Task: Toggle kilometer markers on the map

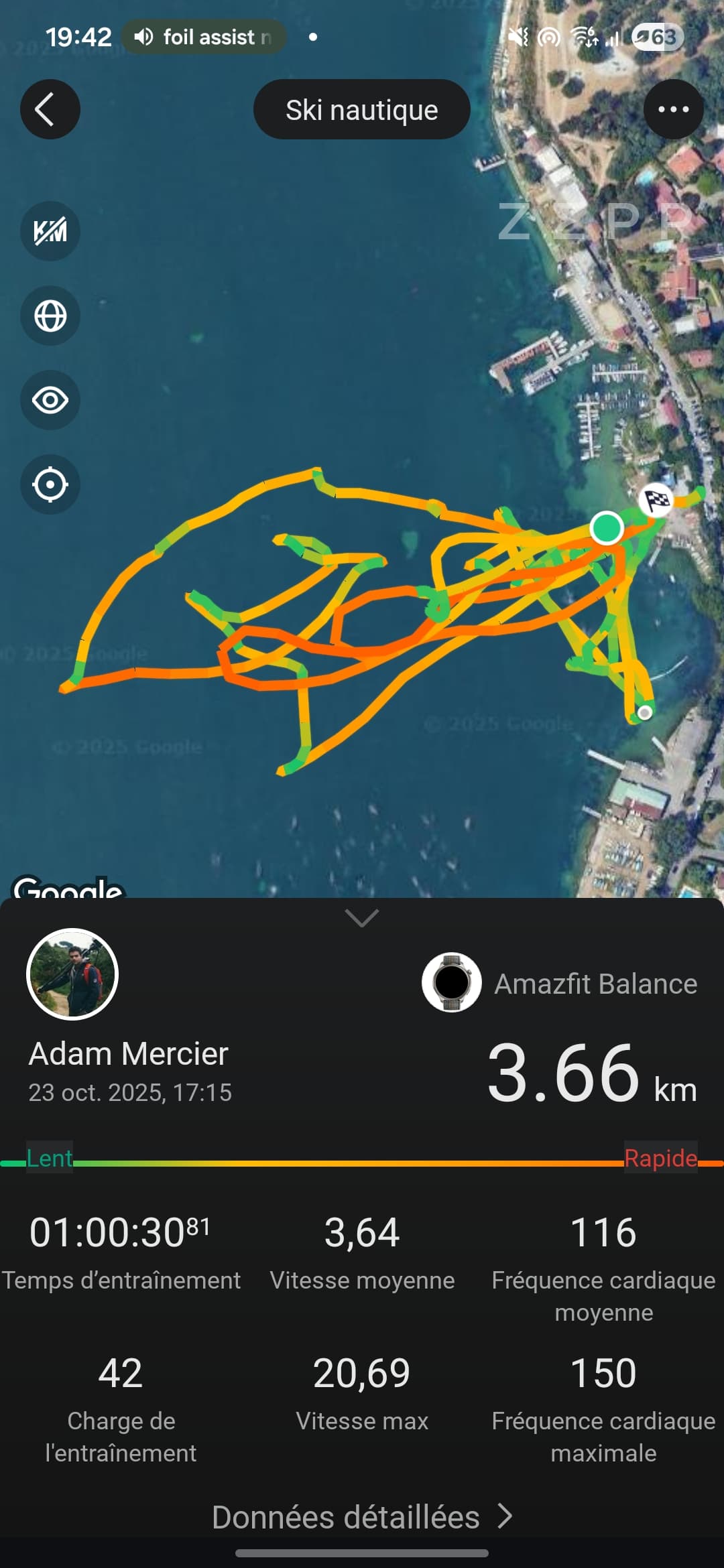Action: click(50, 231)
